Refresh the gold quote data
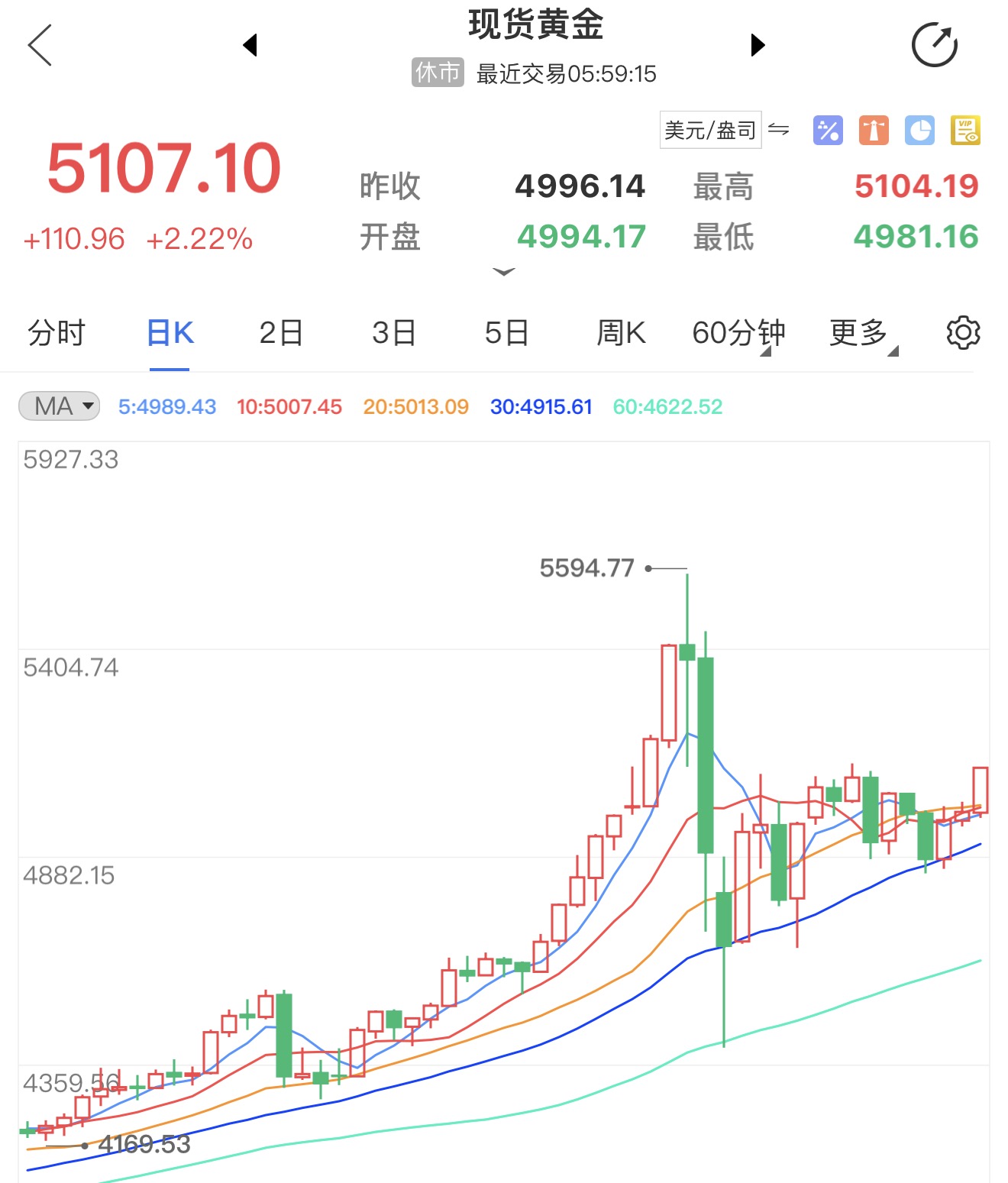This screenshot has width=1008, height=1183. (x=934, y=45)
